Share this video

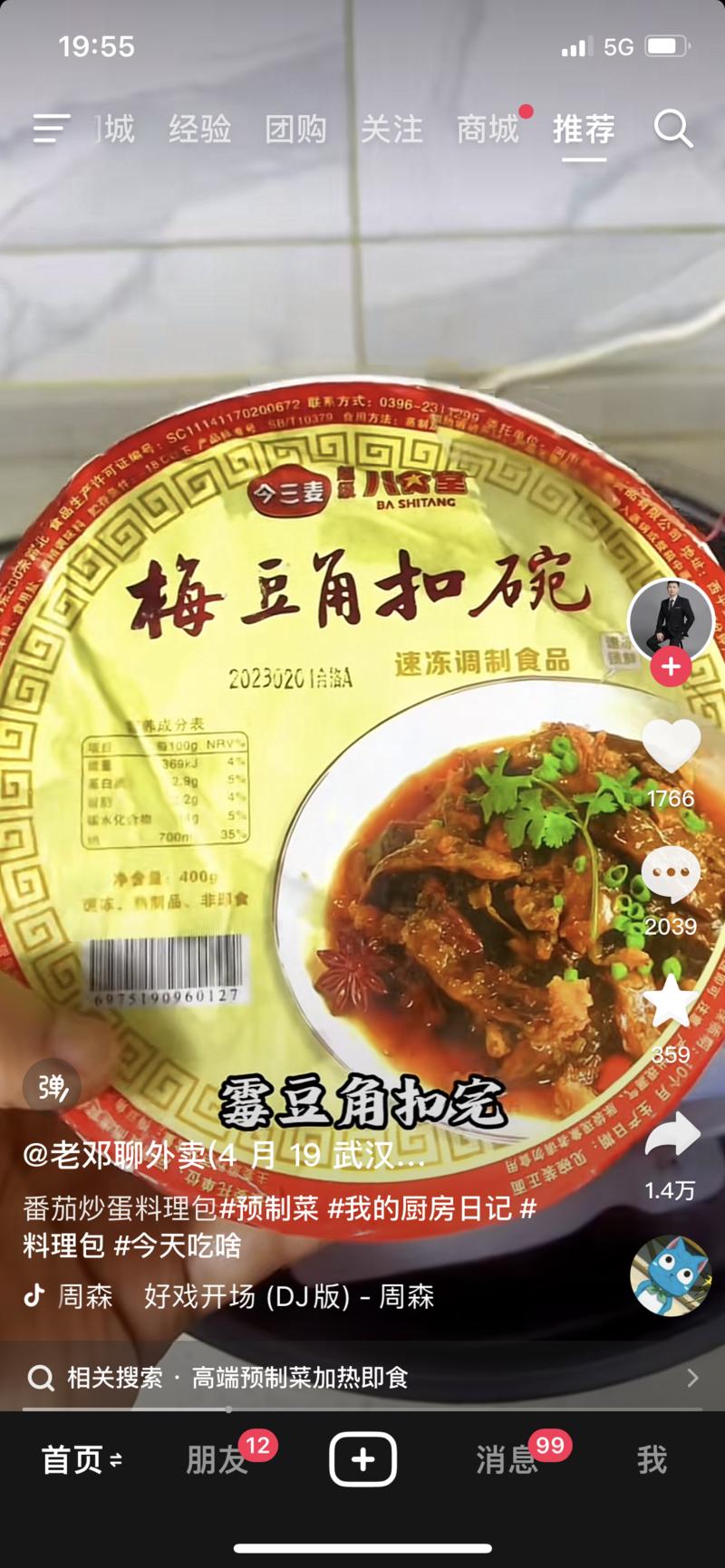tap(672, 1137)
